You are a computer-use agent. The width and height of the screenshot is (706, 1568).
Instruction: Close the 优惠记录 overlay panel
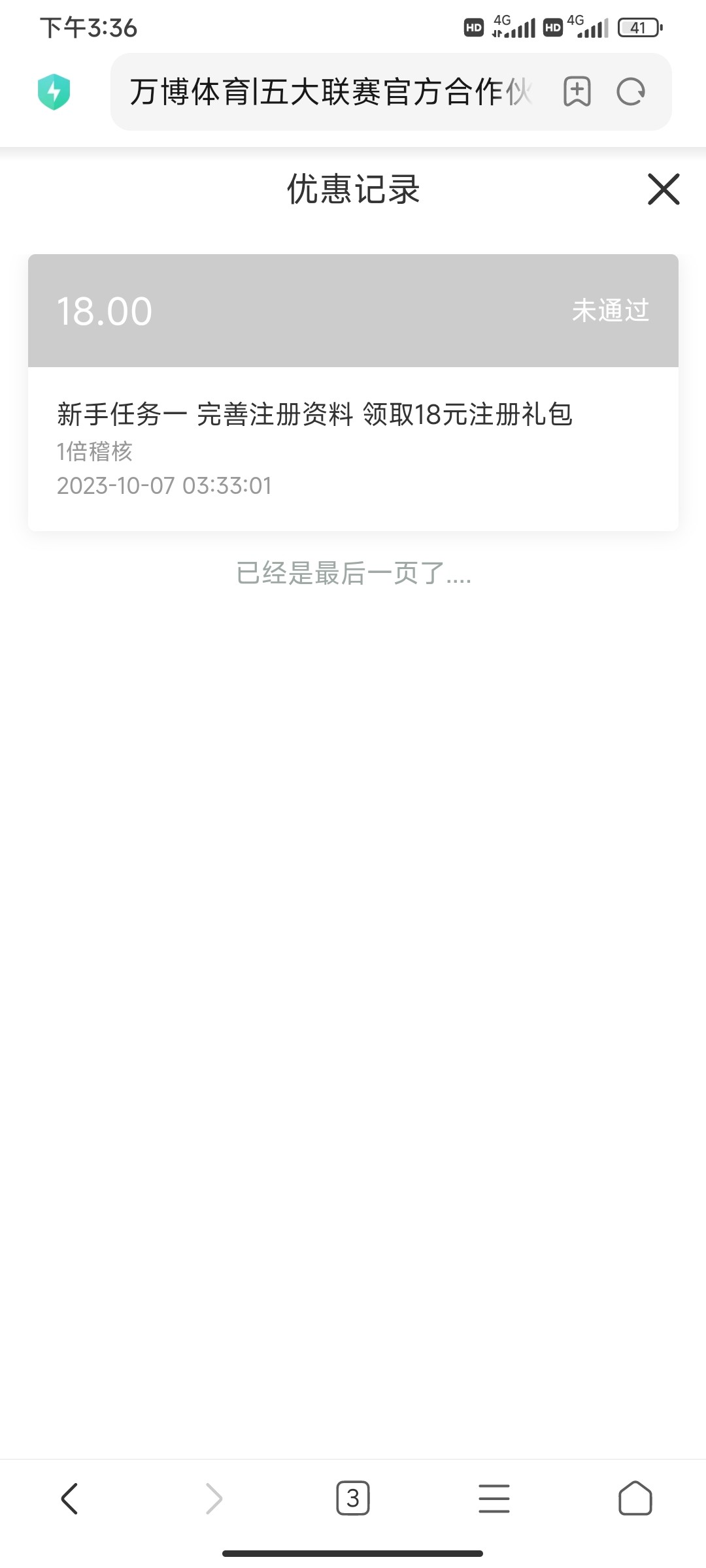(663, 190)
